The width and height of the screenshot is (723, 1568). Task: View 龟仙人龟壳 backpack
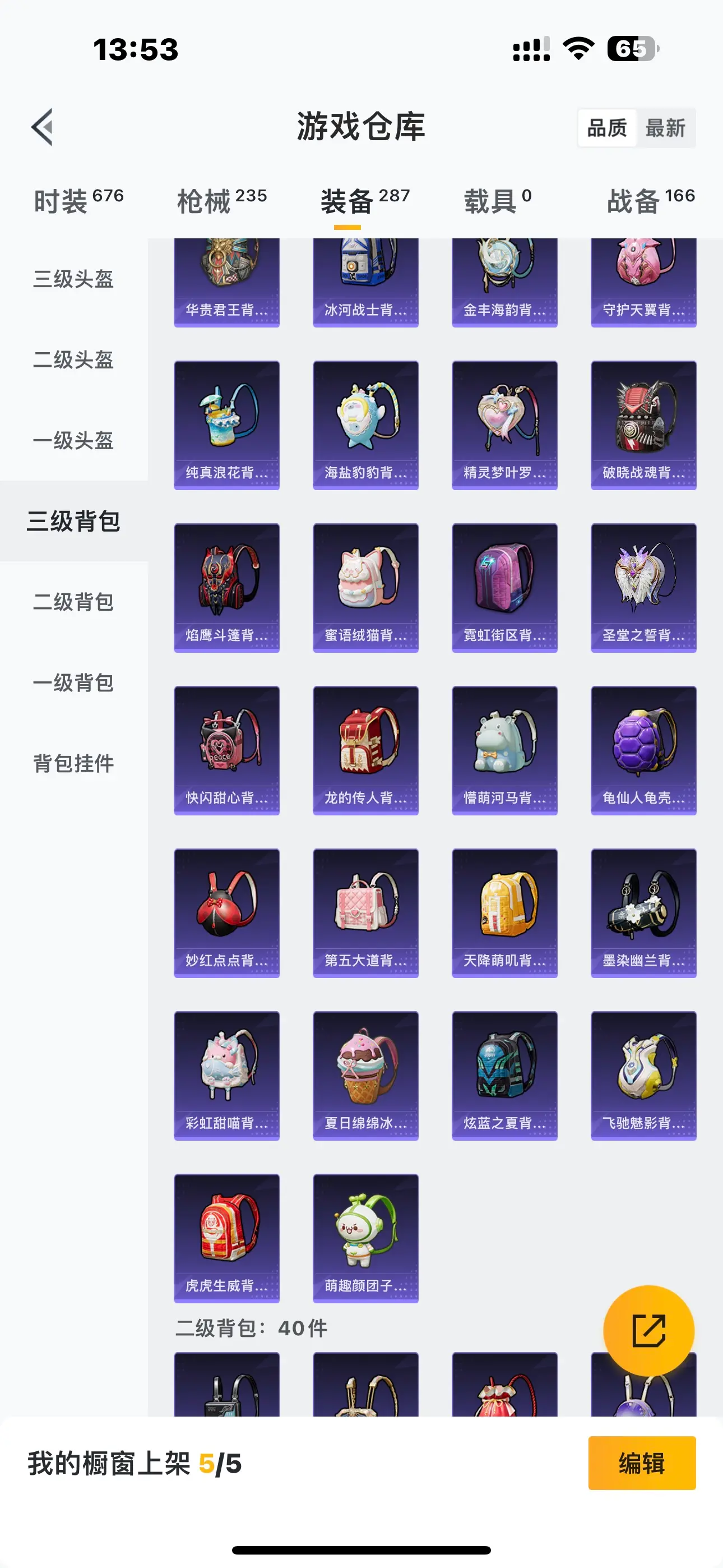(x=643, y=750)
